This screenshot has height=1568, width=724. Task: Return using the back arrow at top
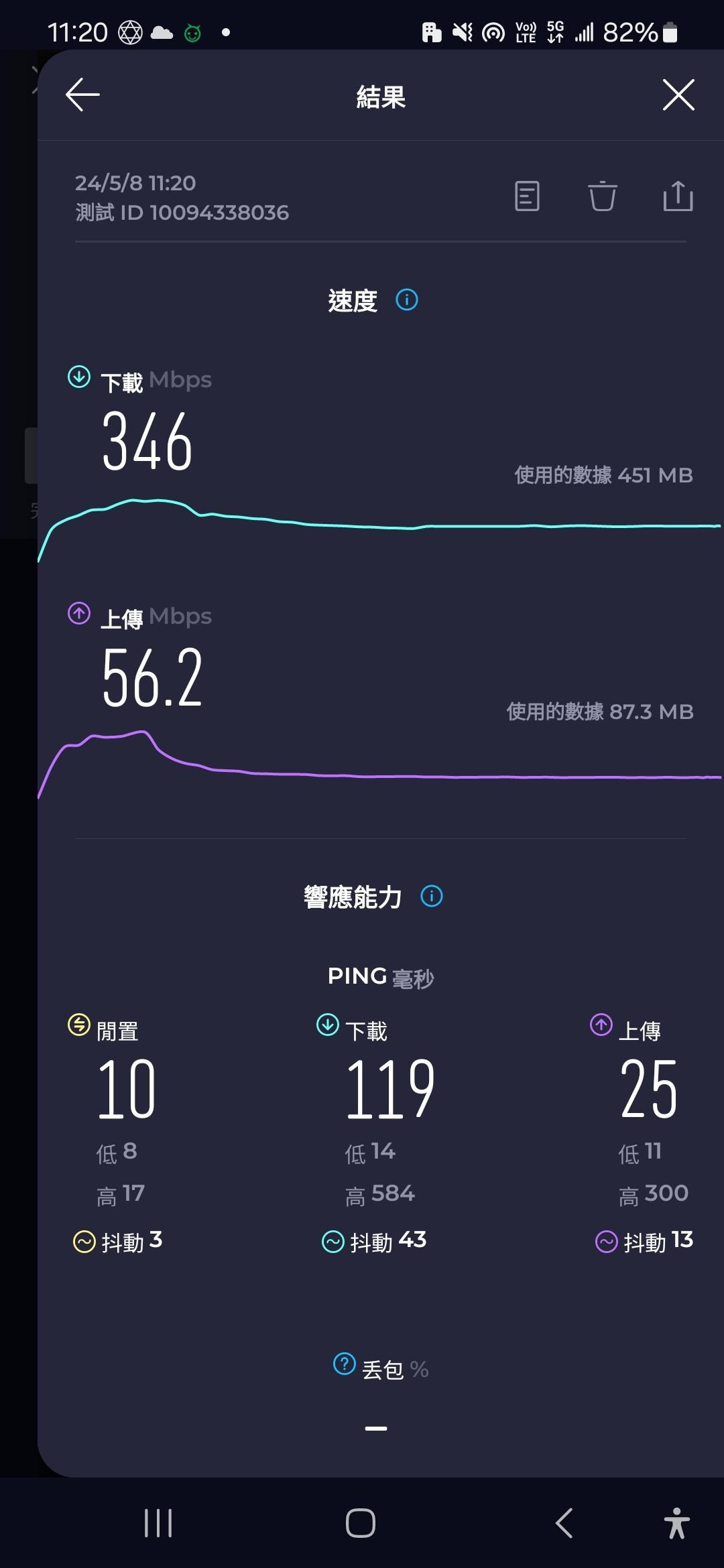(x=82, y=94)
